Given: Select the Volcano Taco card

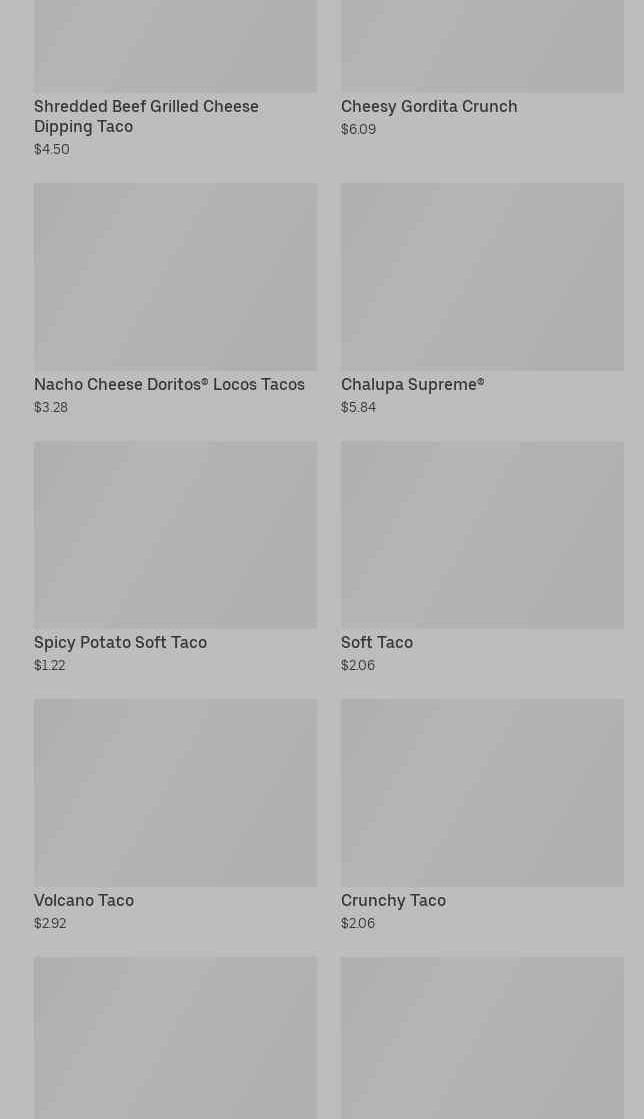Looking at the screenshot, I should tap(175, 815).
